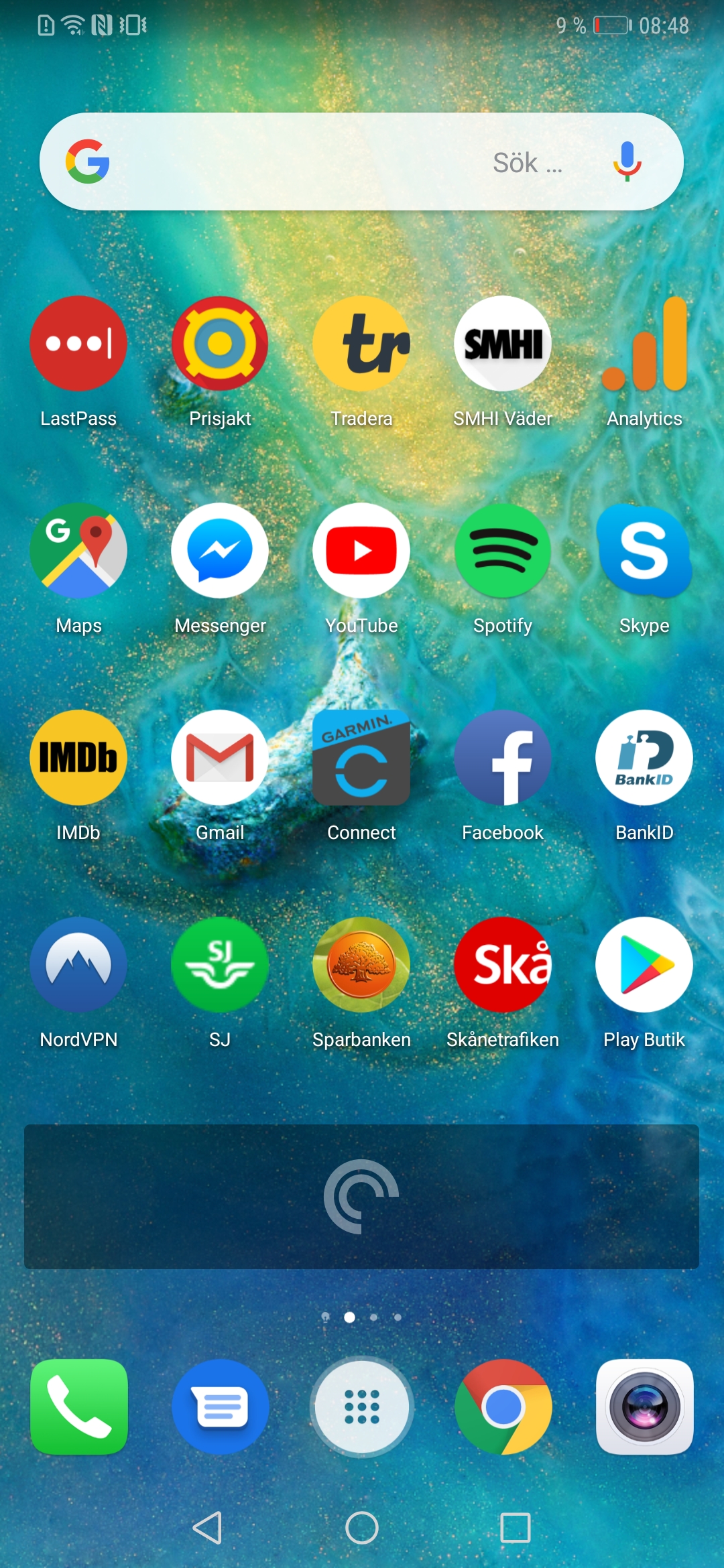Image resolution: width=724 pixels, height=1568 pixels.
Task: Start voice search with the microphone
Action: [x=627, y=161]
